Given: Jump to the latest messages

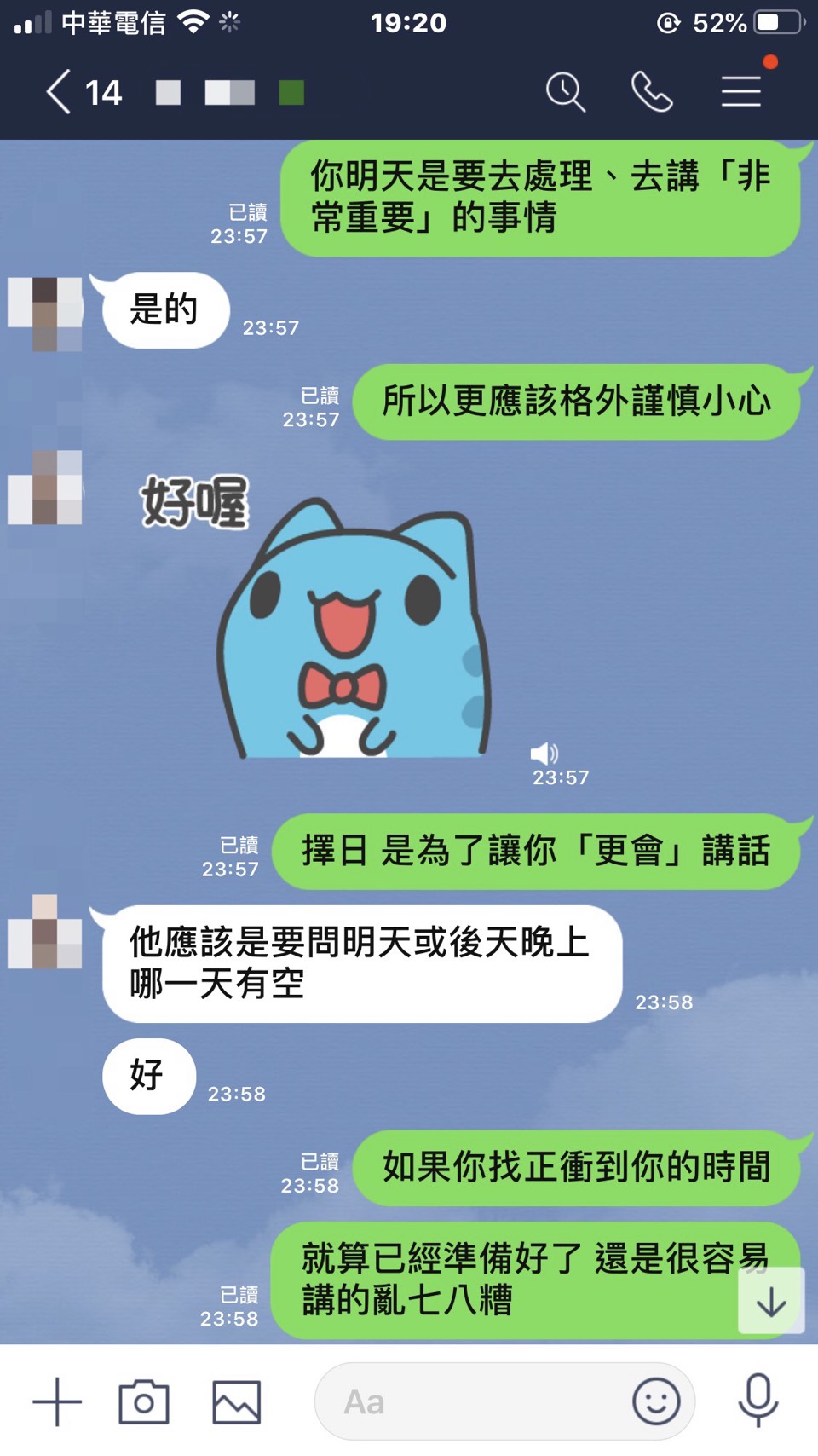Looking at the screenshot, I should 771,1301.
